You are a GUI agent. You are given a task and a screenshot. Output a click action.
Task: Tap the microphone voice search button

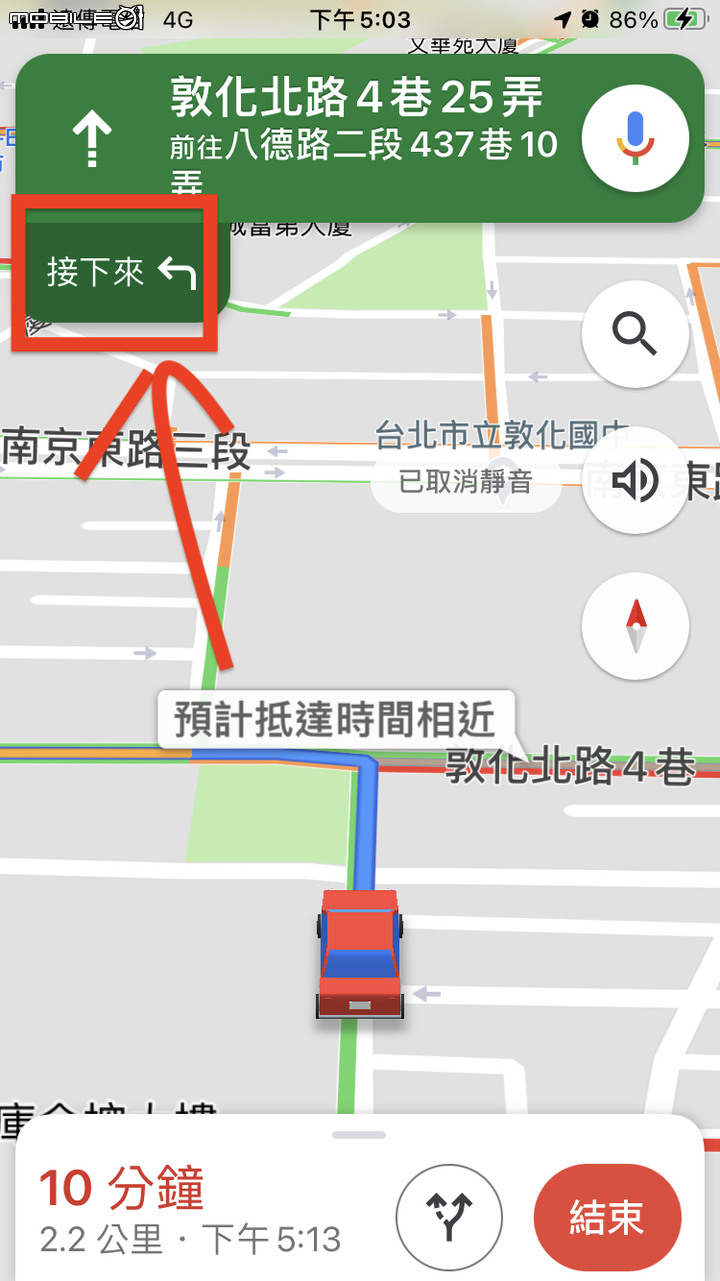pyautogui.click(x=635, y=137)
